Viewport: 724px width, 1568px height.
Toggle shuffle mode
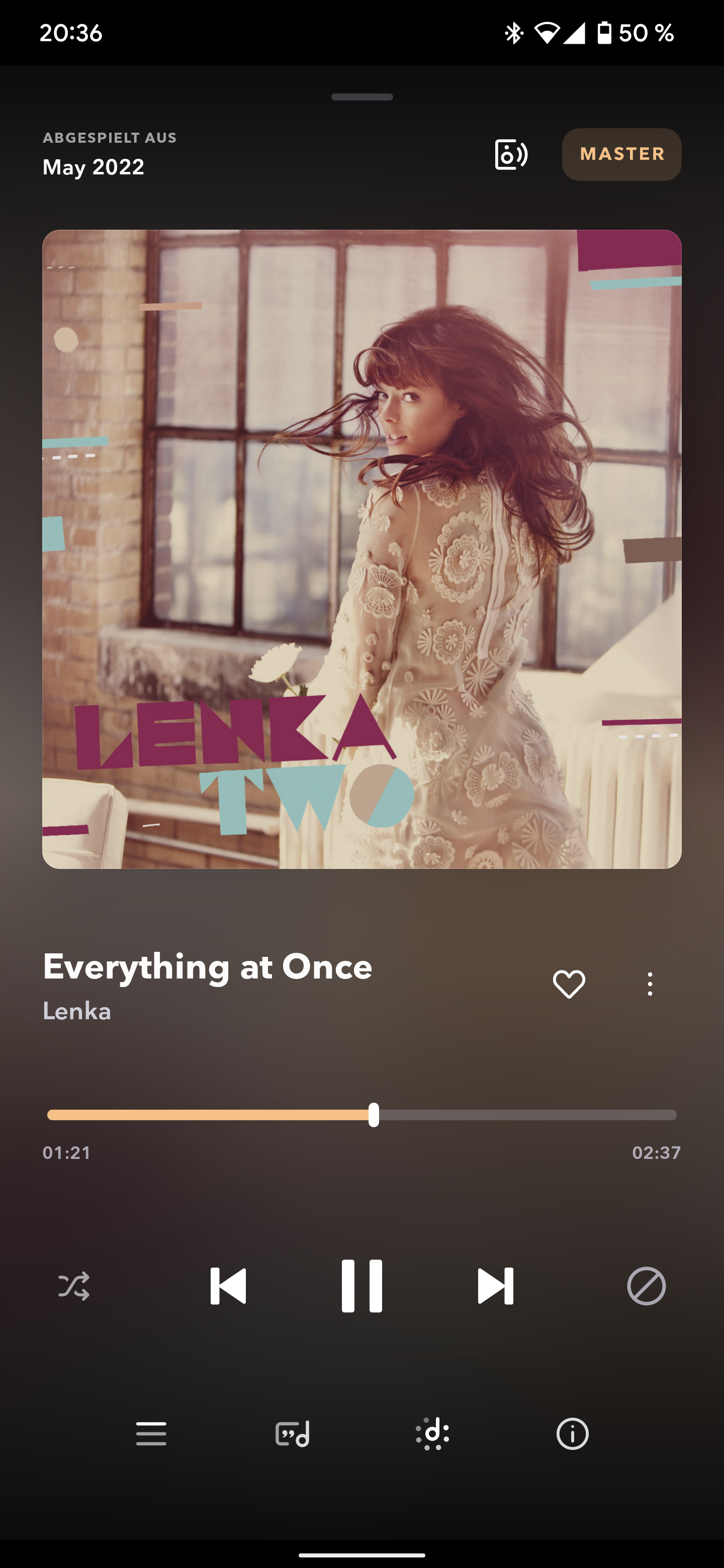click(74, 1286)
